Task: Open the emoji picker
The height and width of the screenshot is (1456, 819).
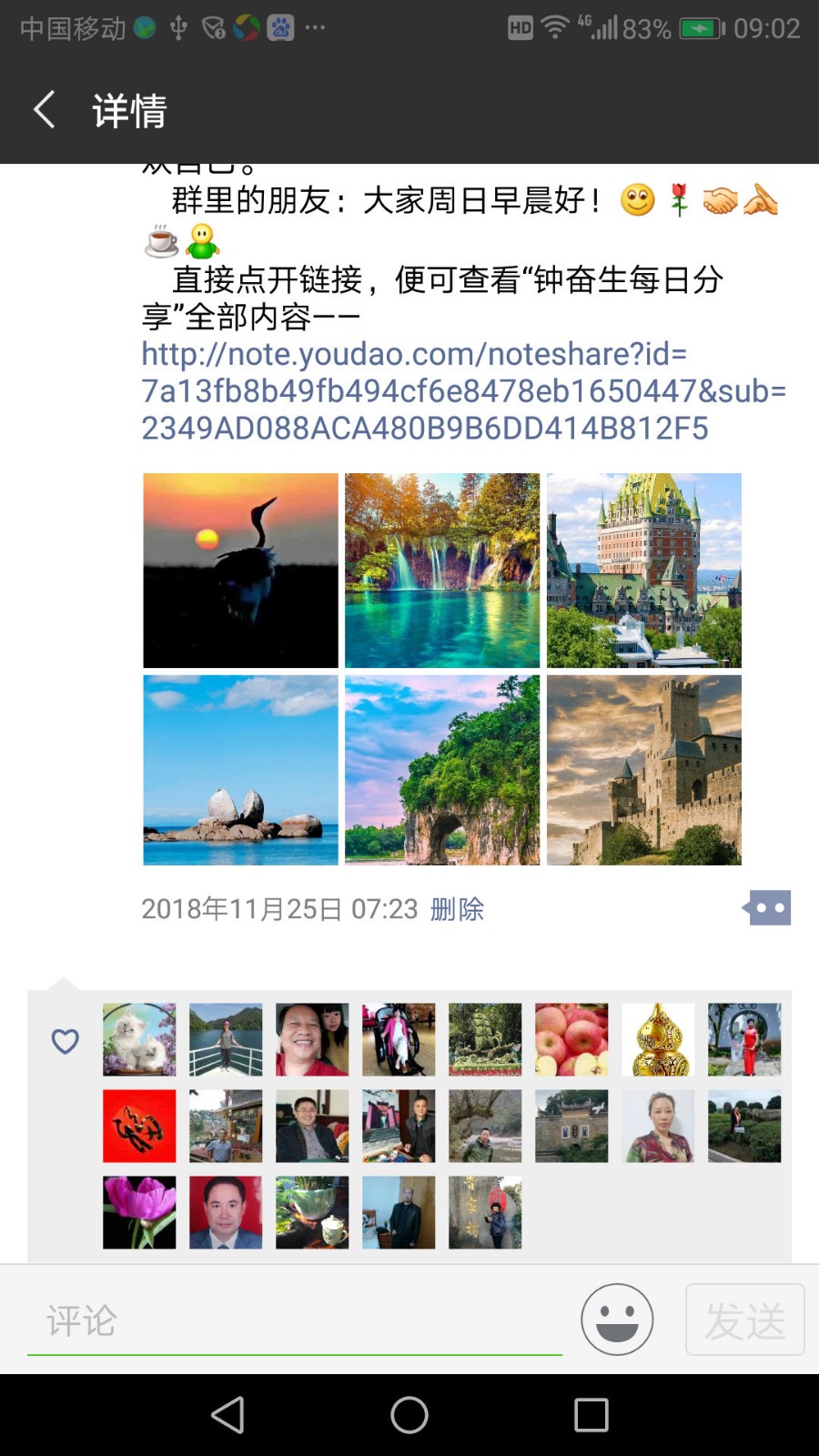Action: (617, 1319)
